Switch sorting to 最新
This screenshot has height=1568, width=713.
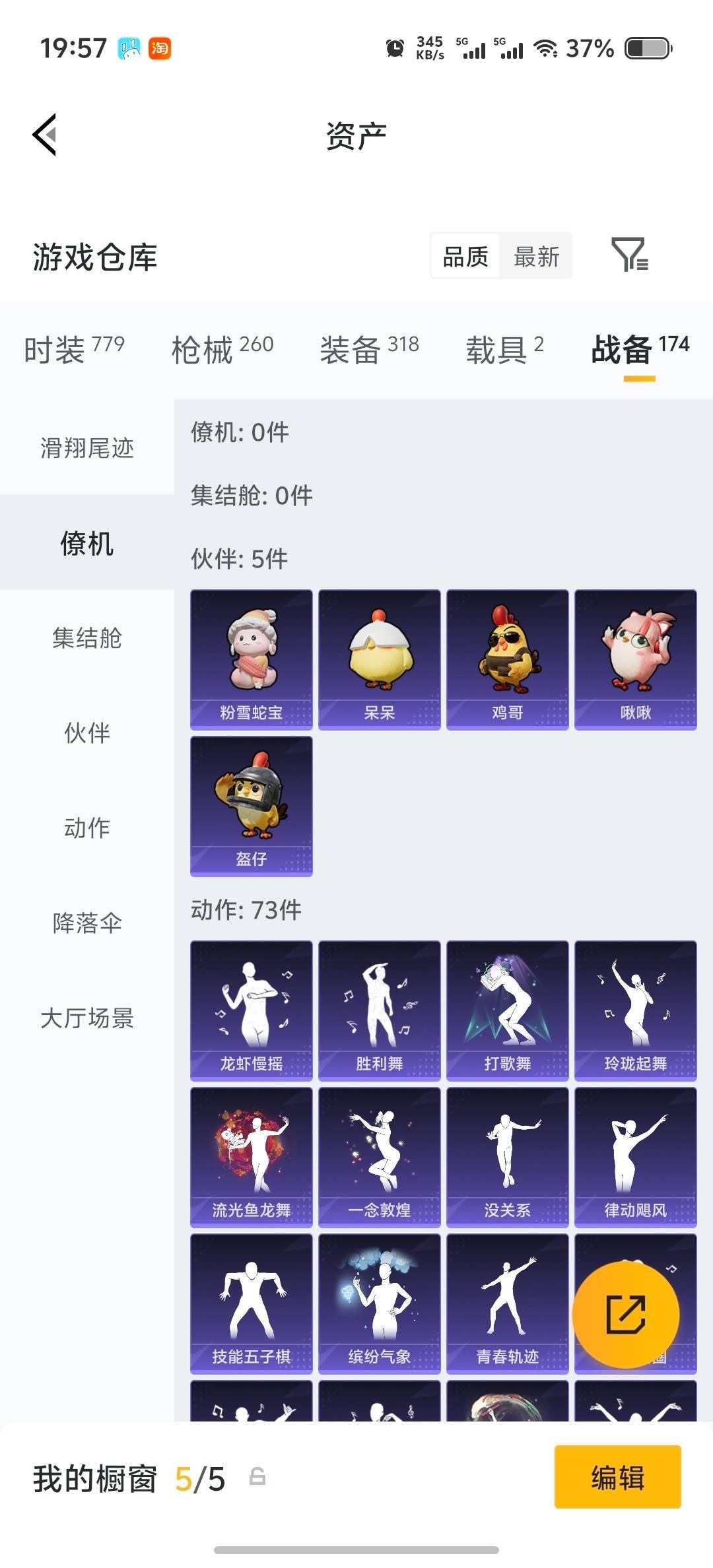[536, 256]
